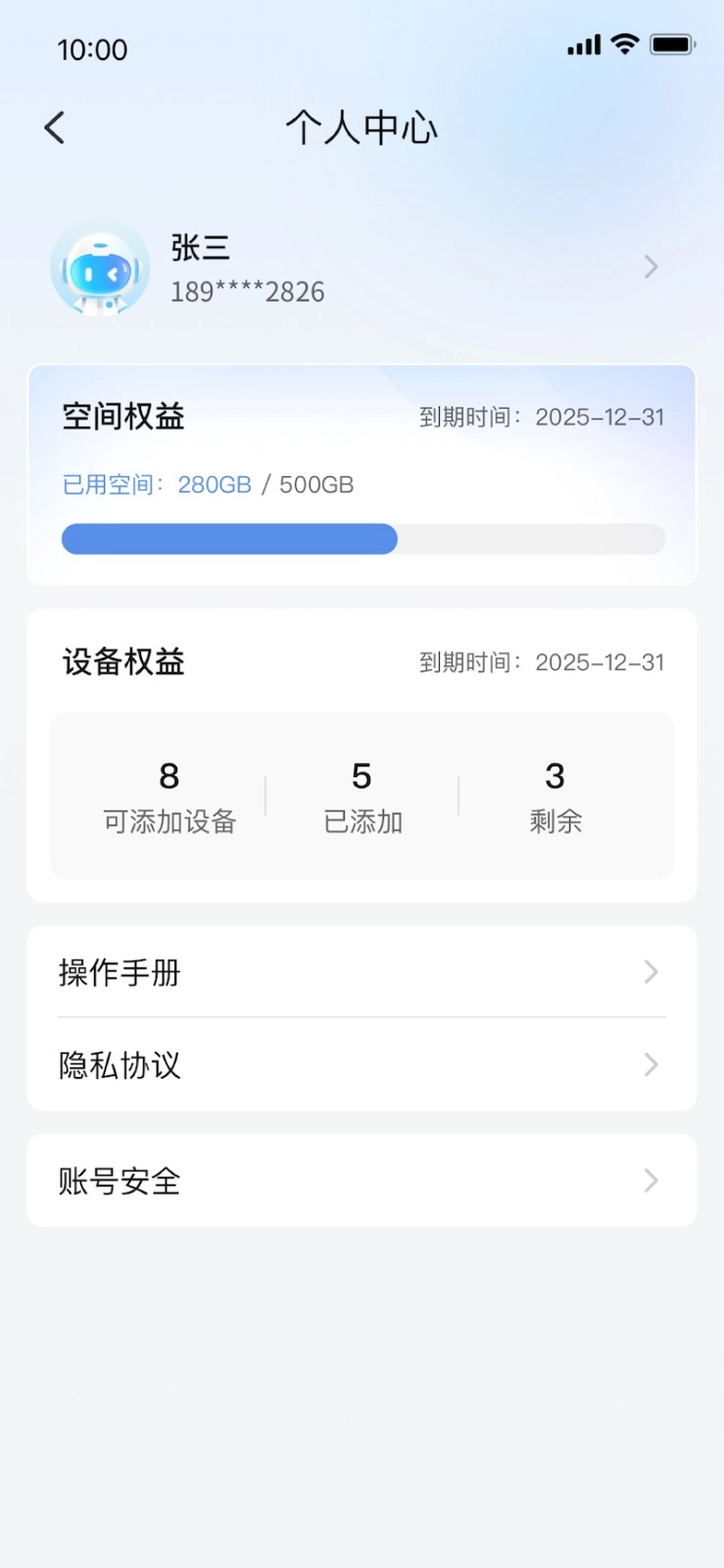Tap the 已添加 count showing 5
This screenshot has height=1568, width=724.
pyautogui.click(x=362, y=796)
